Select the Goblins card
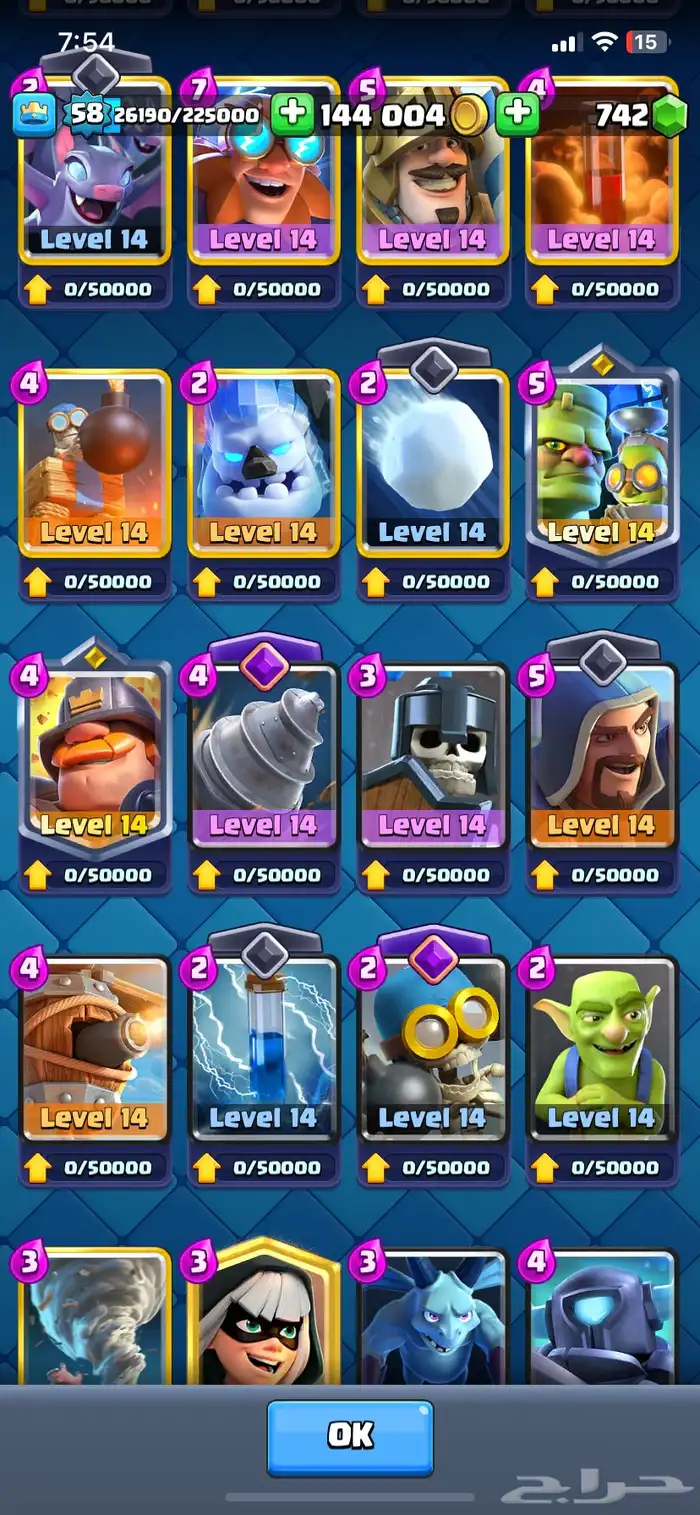Image resolution: width=700 pixels, height=1515 pixels. pos(601,1050)
